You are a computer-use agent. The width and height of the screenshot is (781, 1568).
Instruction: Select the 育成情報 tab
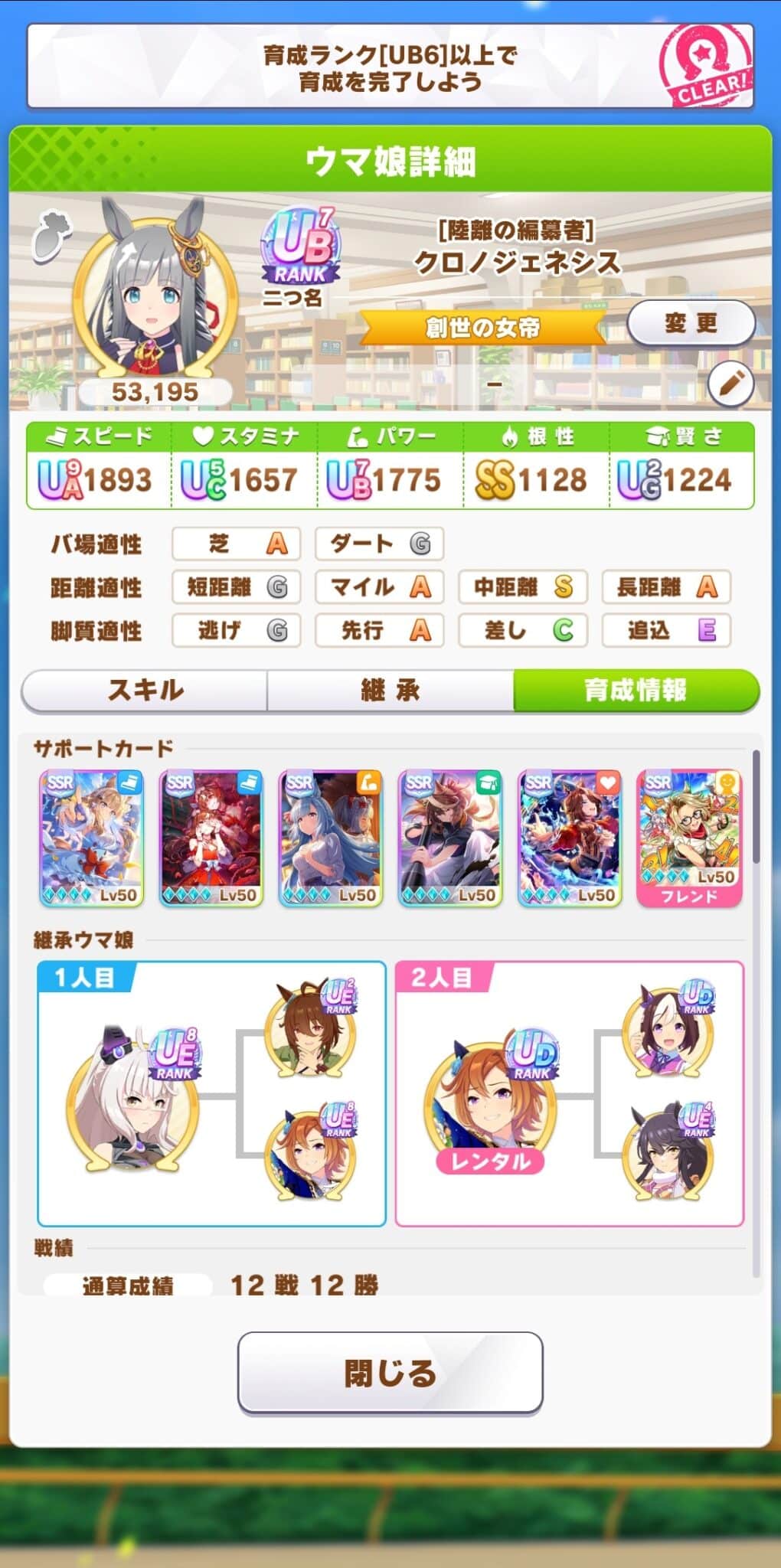click(636, 690)
